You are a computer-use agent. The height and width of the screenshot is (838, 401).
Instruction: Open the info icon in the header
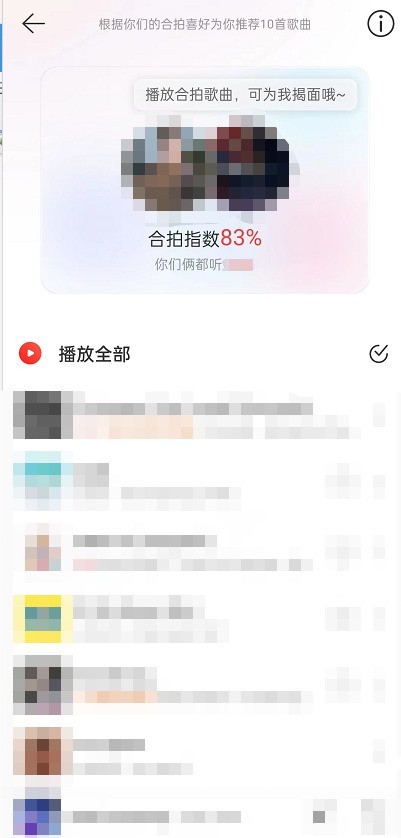click(381, 24)
